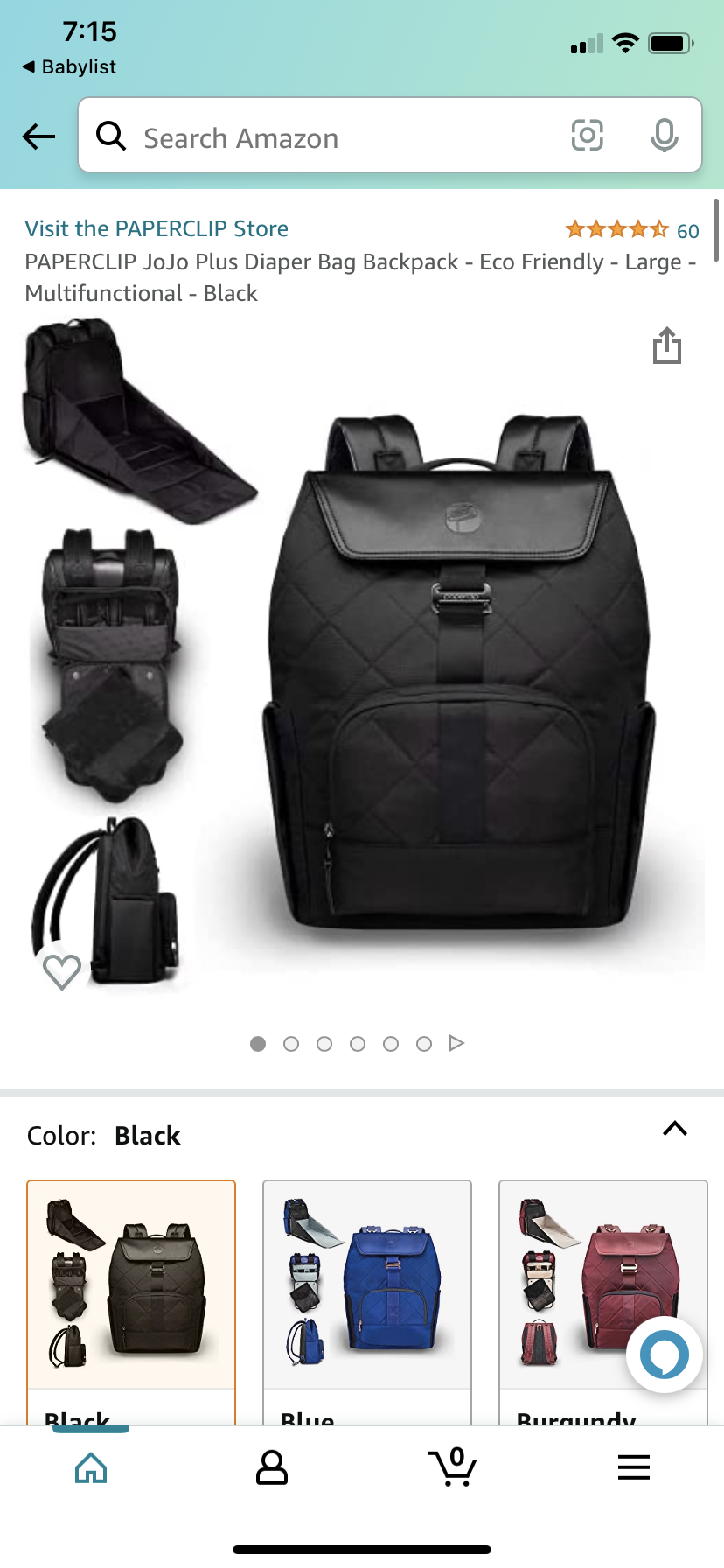Choose the Blue color option
Image resolution: width=724 pixels, height=1568 pixels.
coord(367,1295)
